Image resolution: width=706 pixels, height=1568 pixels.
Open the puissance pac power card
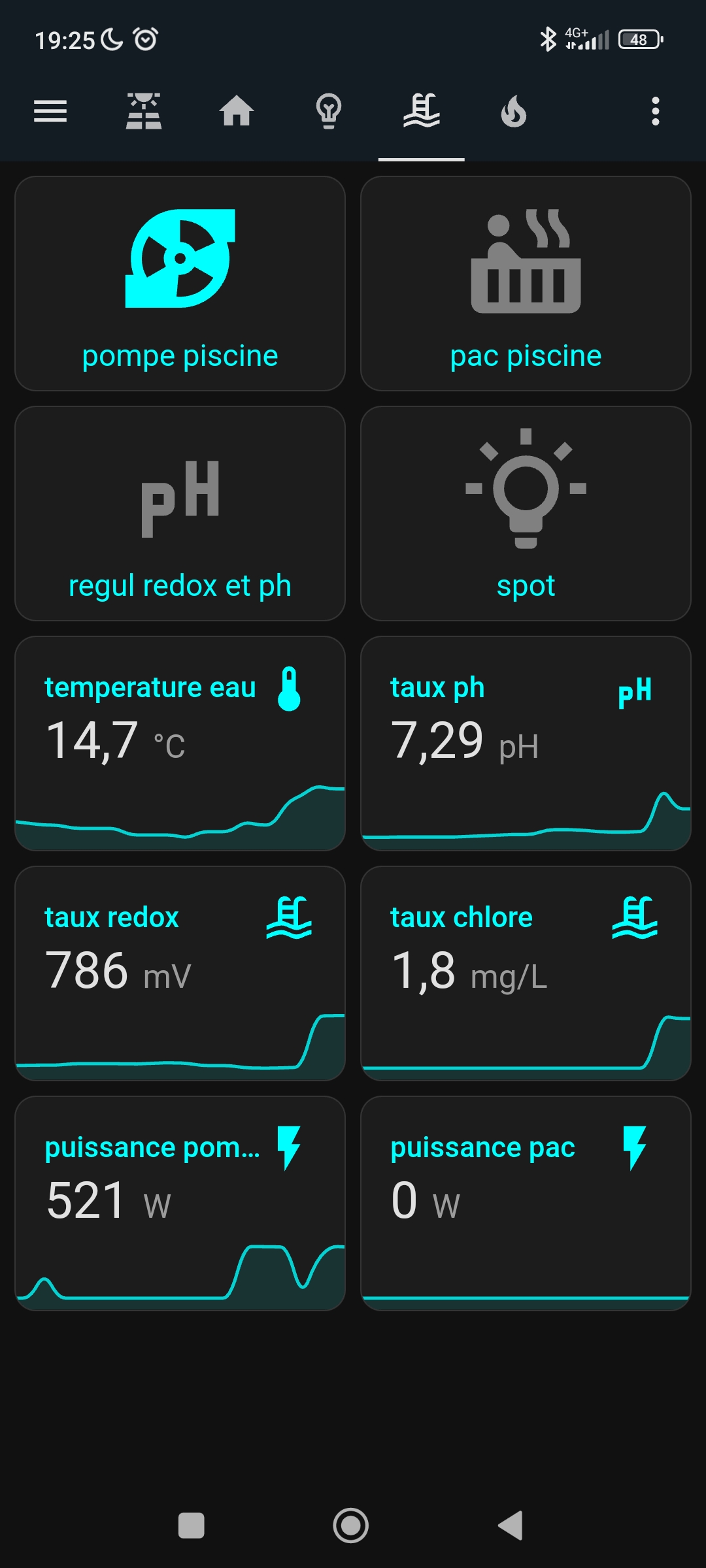pyautogui.click(x=526, y=1203)
